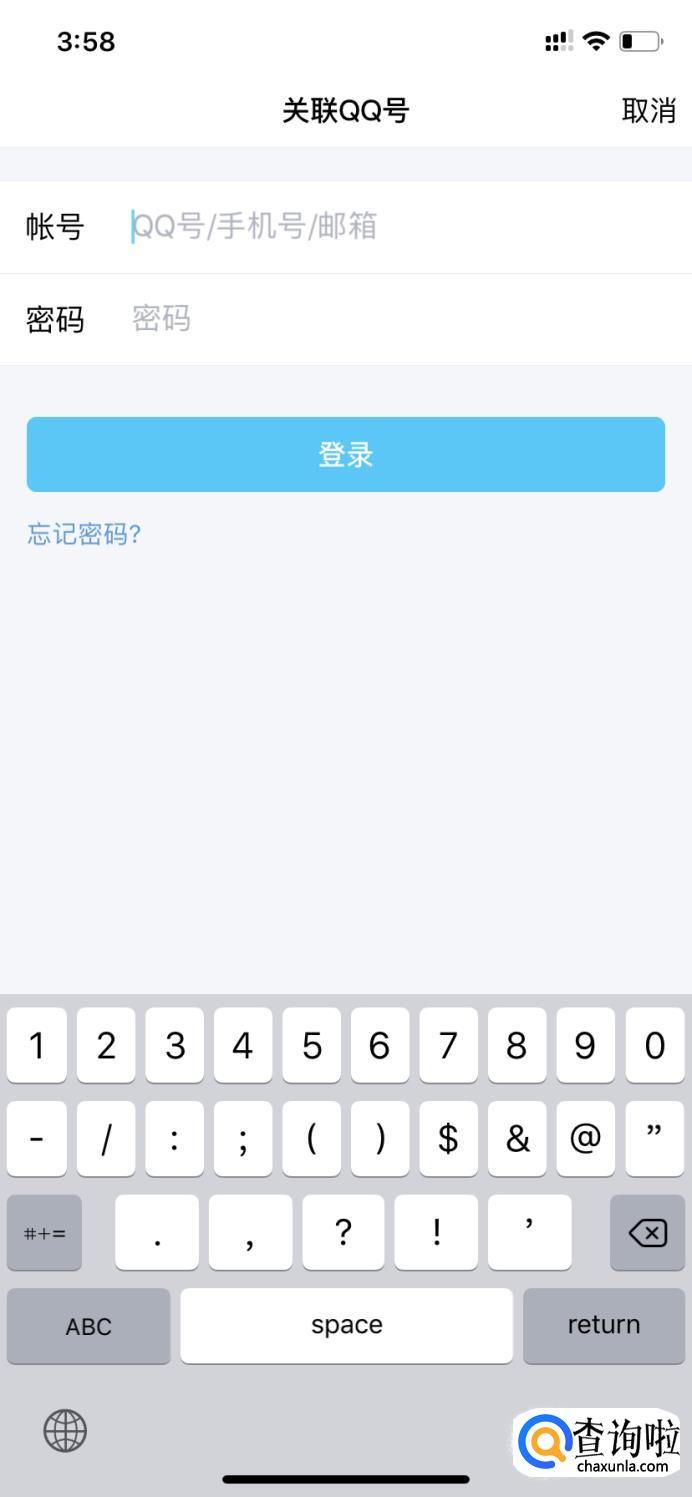Tap the blue 登录 login button
The width and height of the screenshot is (692, 1497).
point(346,454)
